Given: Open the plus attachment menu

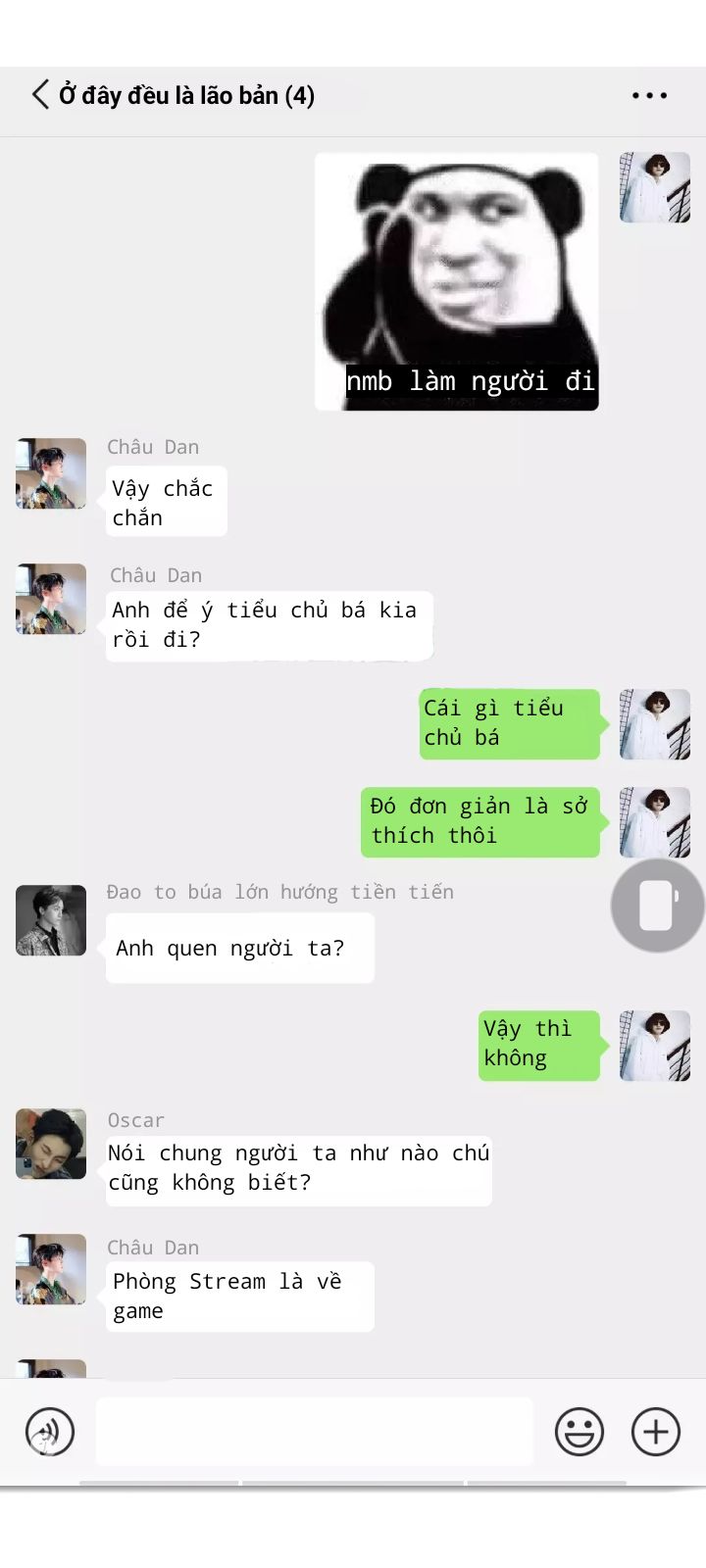Looking at the screenshot, I should click(655, 1432).
